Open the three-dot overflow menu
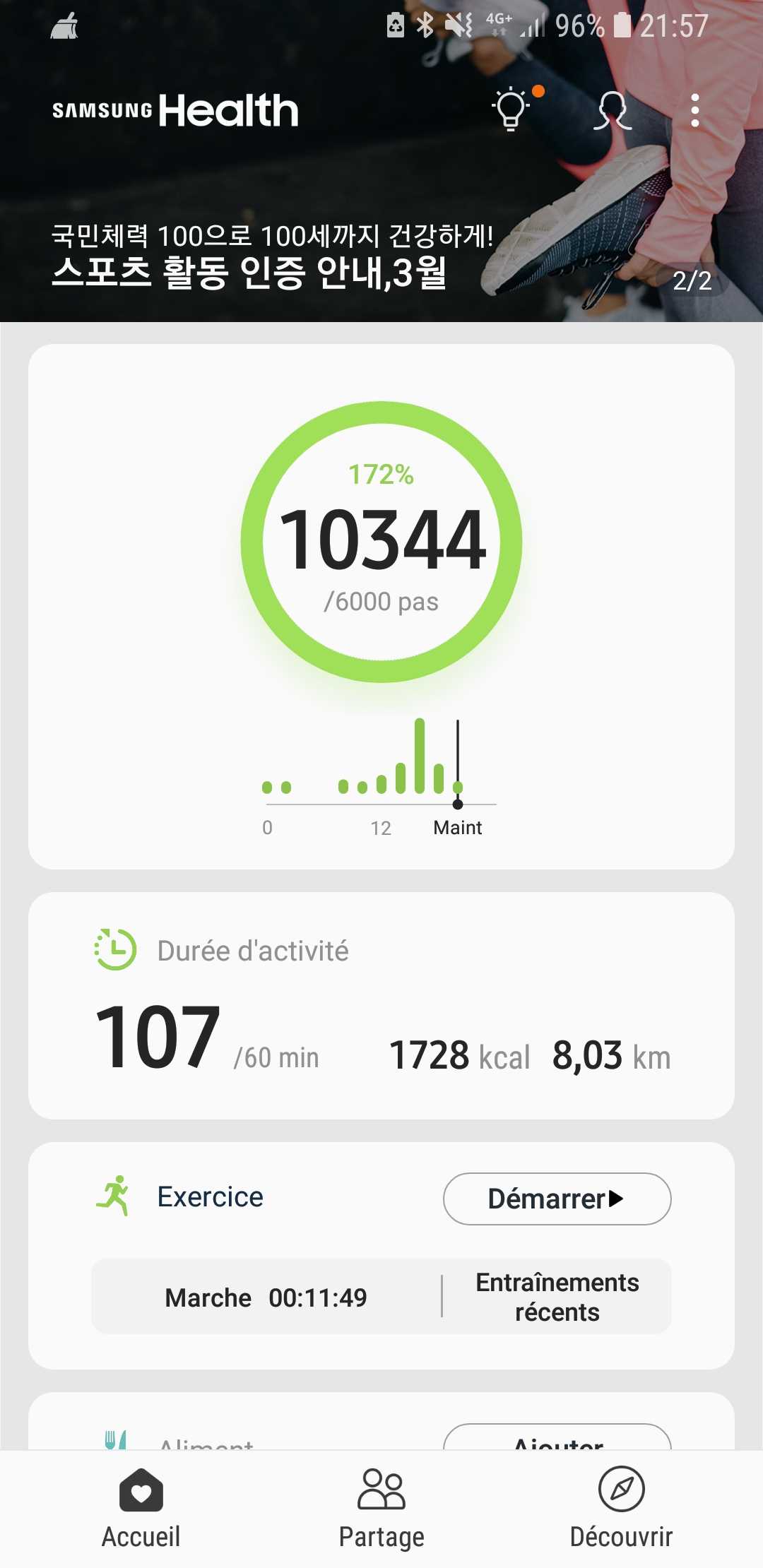The image size is (763, 1568). coord(695,110)
